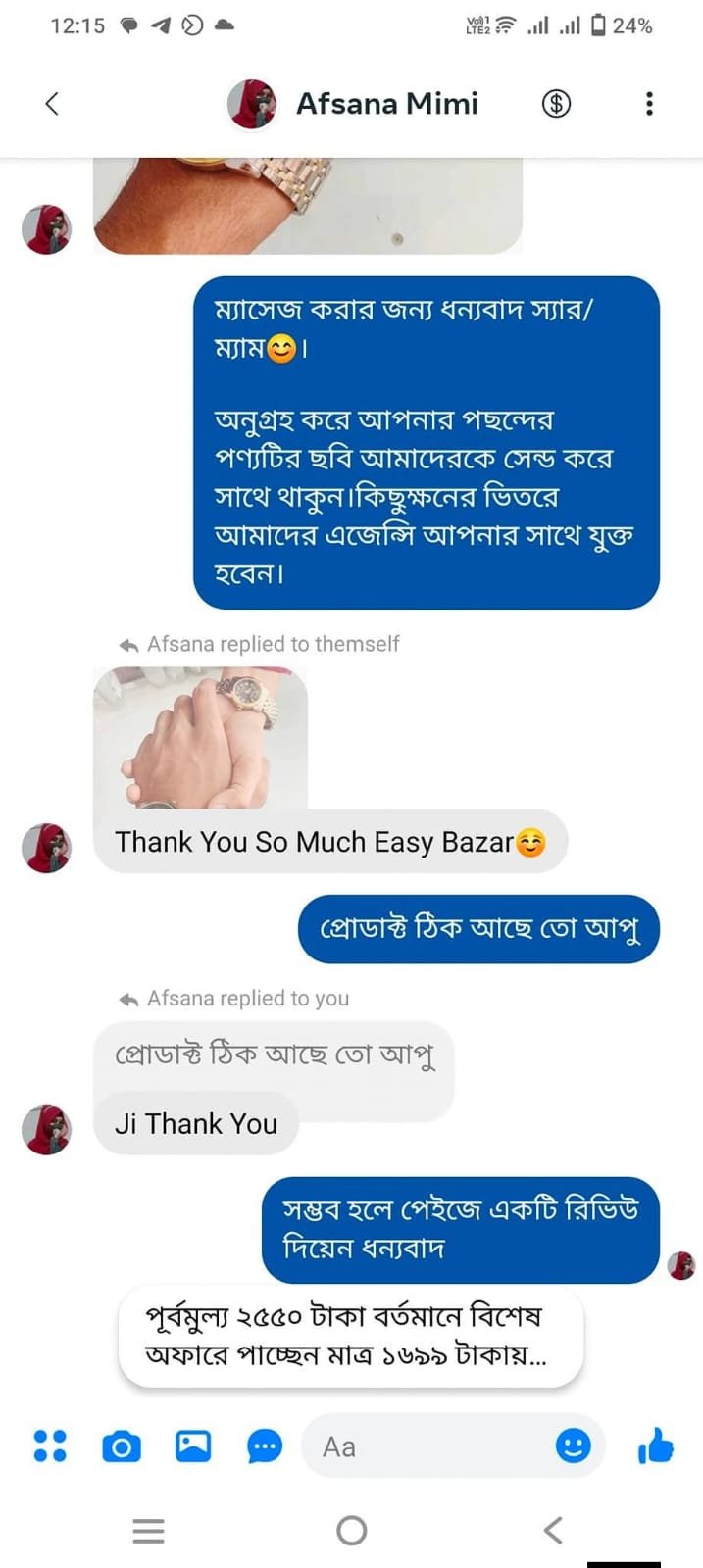Focus the Aa message input field
703x1568 pixels.
click(x=431, y=1446)
